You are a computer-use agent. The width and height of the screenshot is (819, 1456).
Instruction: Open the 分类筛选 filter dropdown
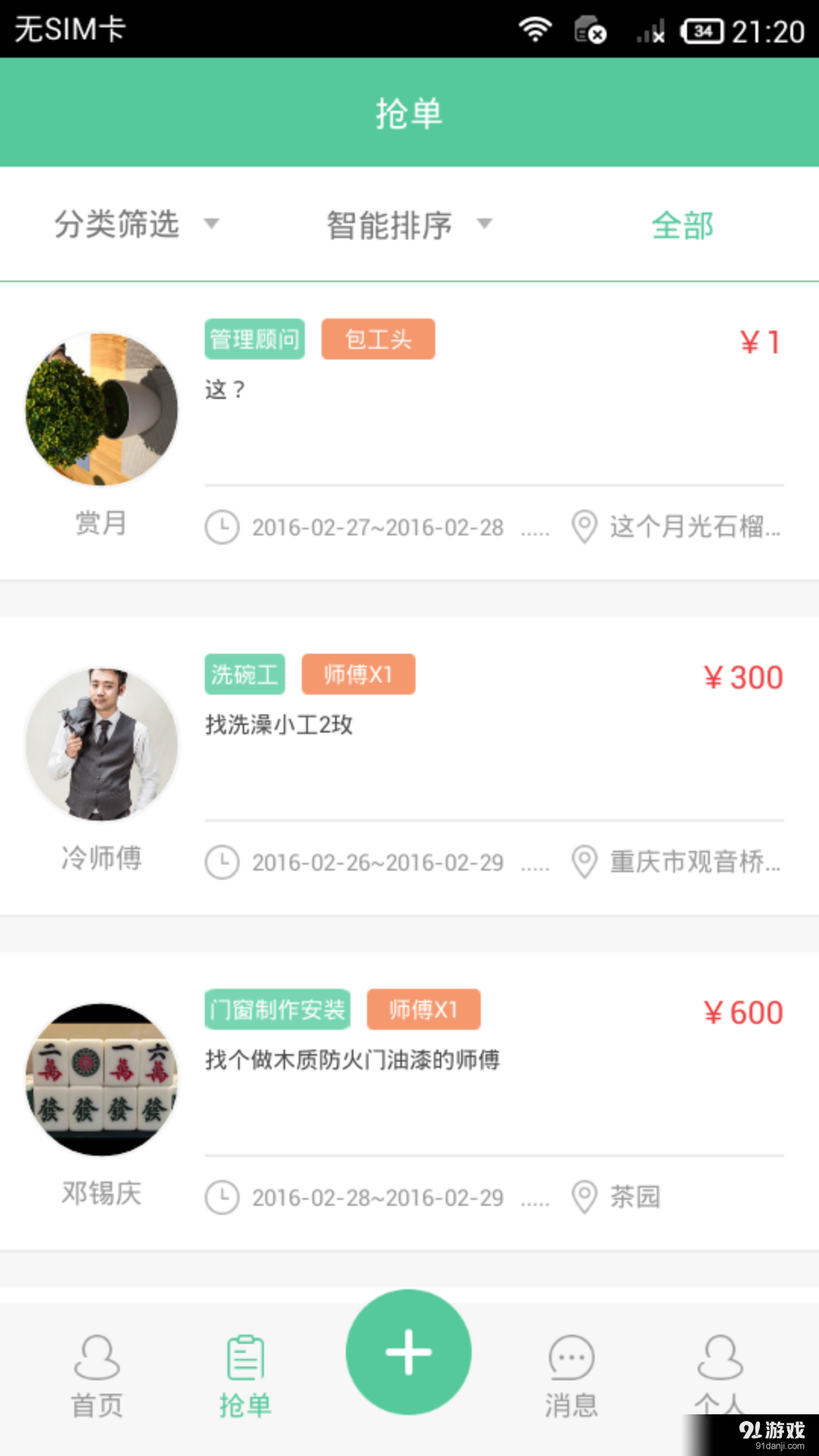(x=118, y=224)
